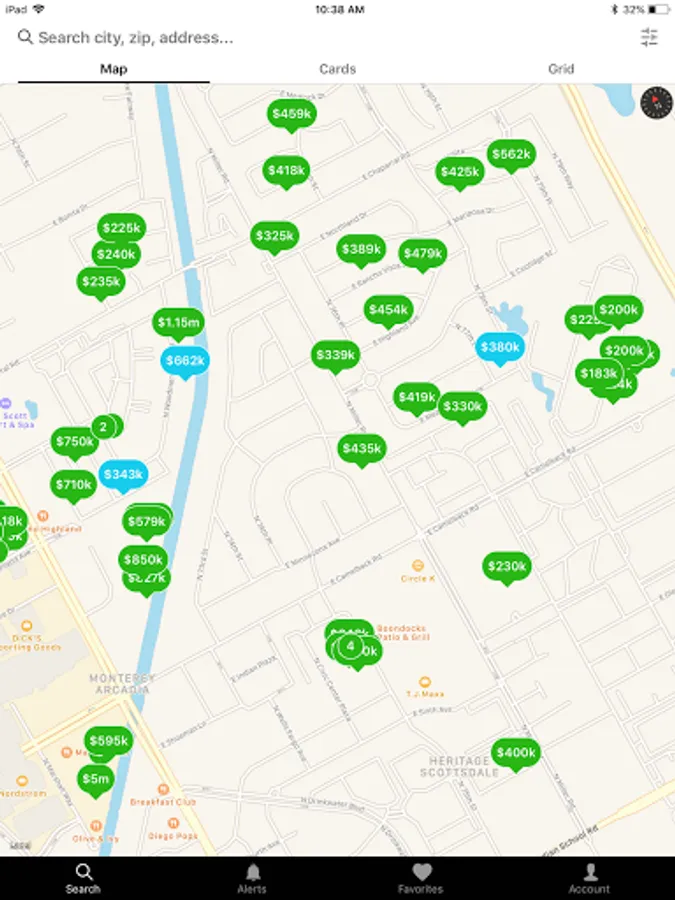Open the blue $662k listing pin

click(x=185, y=362)
